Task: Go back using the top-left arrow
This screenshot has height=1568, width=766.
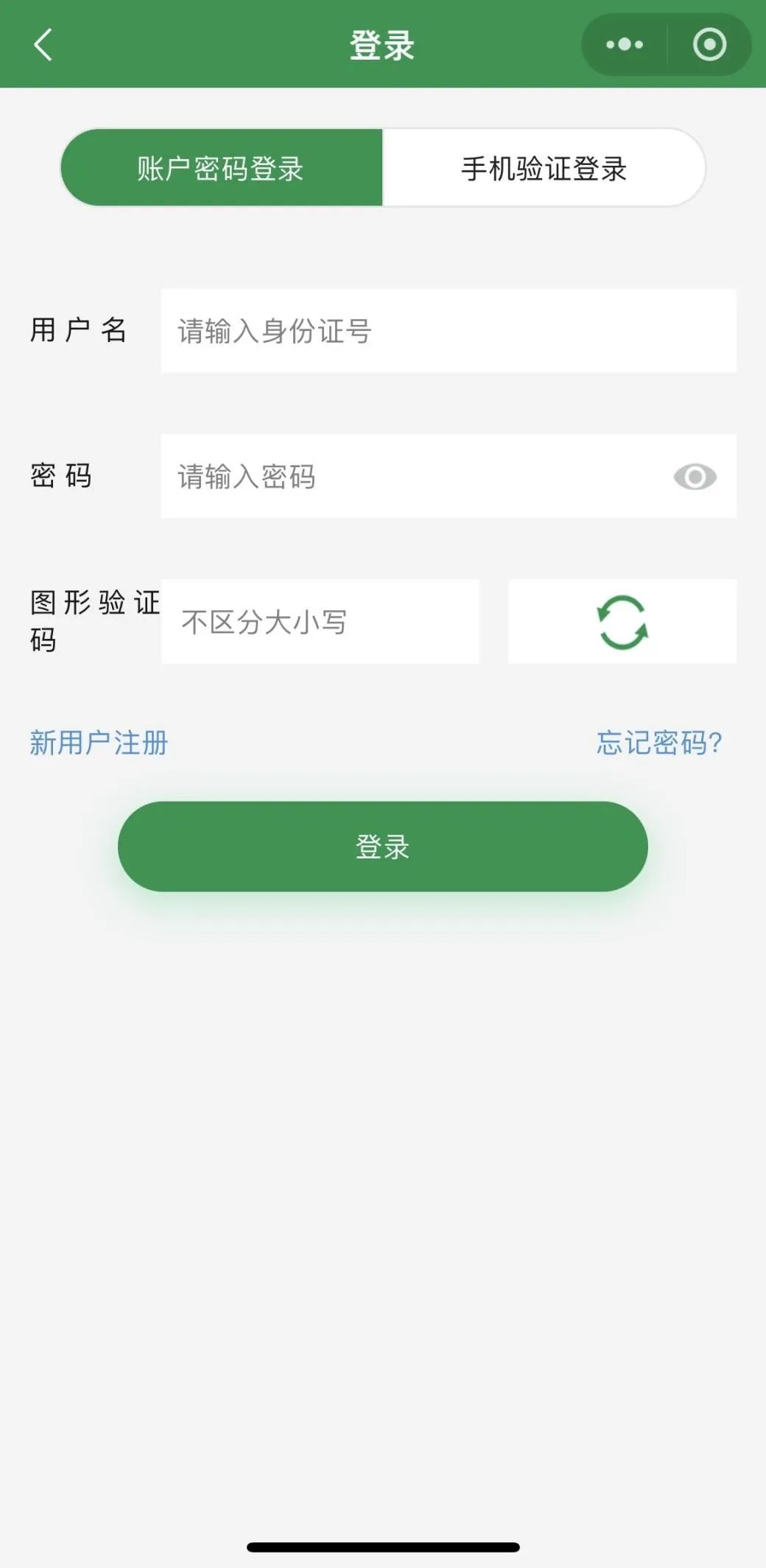Action: tap(43, 44)
